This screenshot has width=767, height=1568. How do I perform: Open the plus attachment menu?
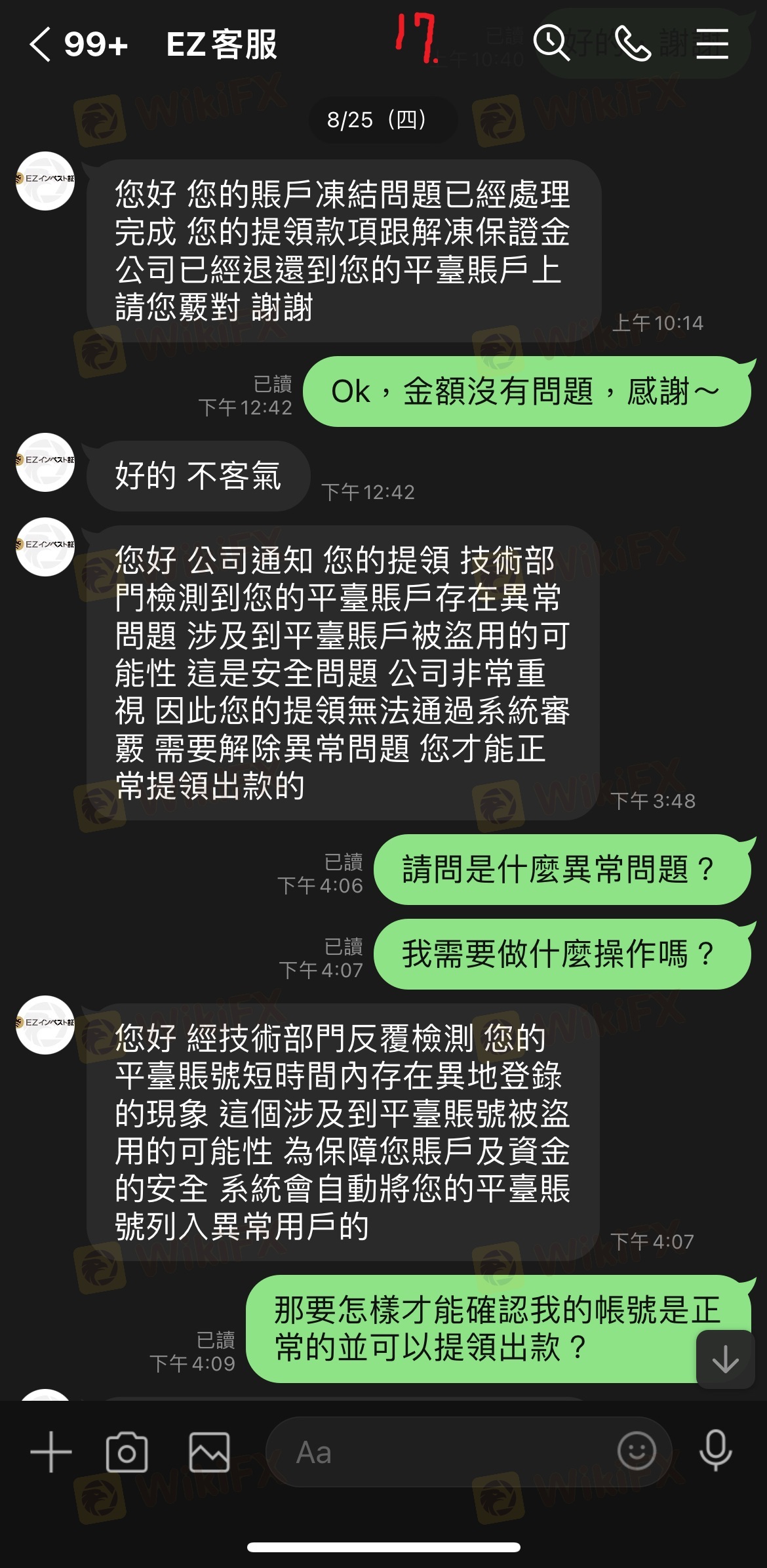click(x=50, y=1452)
